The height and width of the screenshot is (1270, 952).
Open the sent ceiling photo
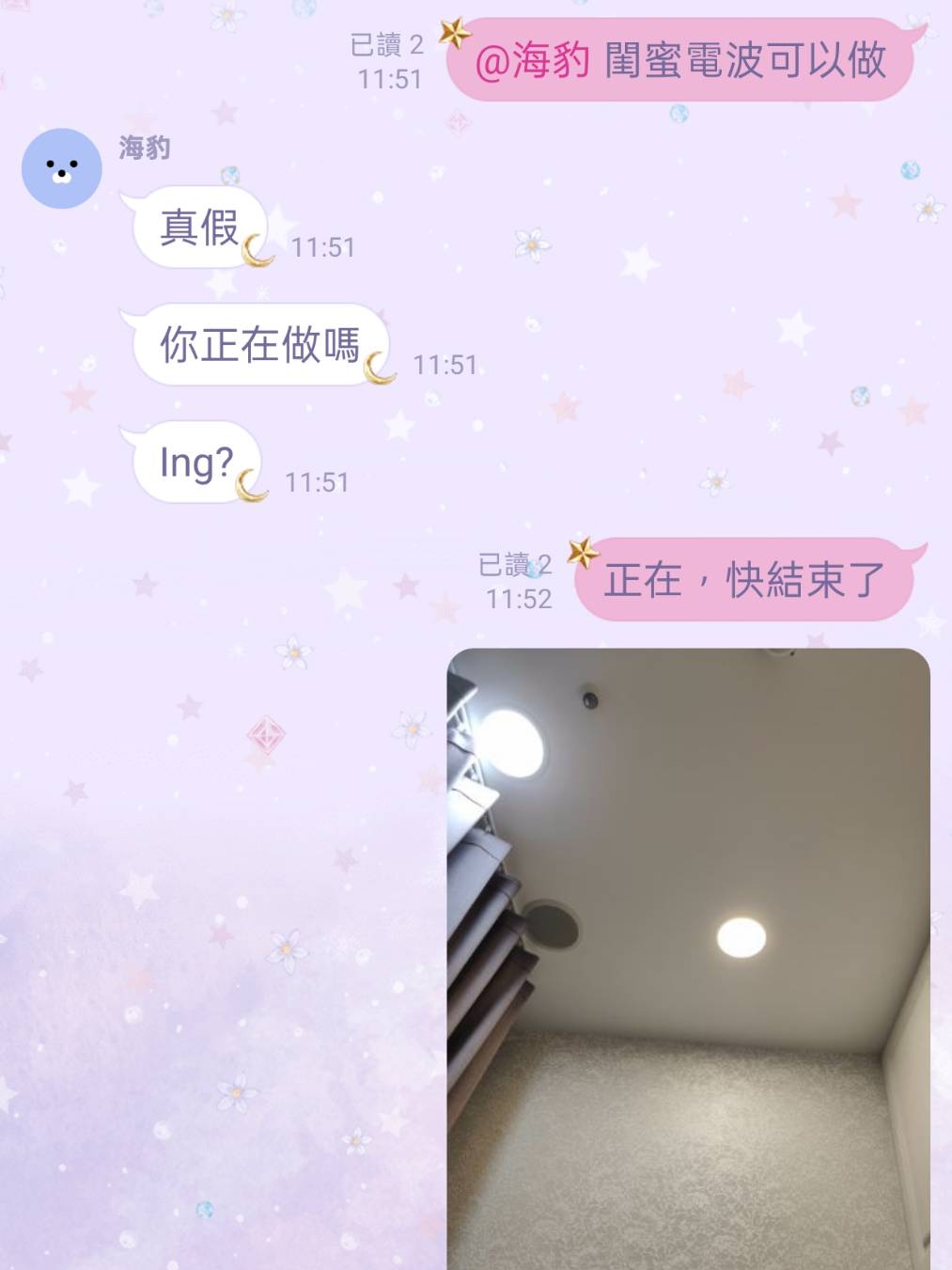(x=688, y=959)
